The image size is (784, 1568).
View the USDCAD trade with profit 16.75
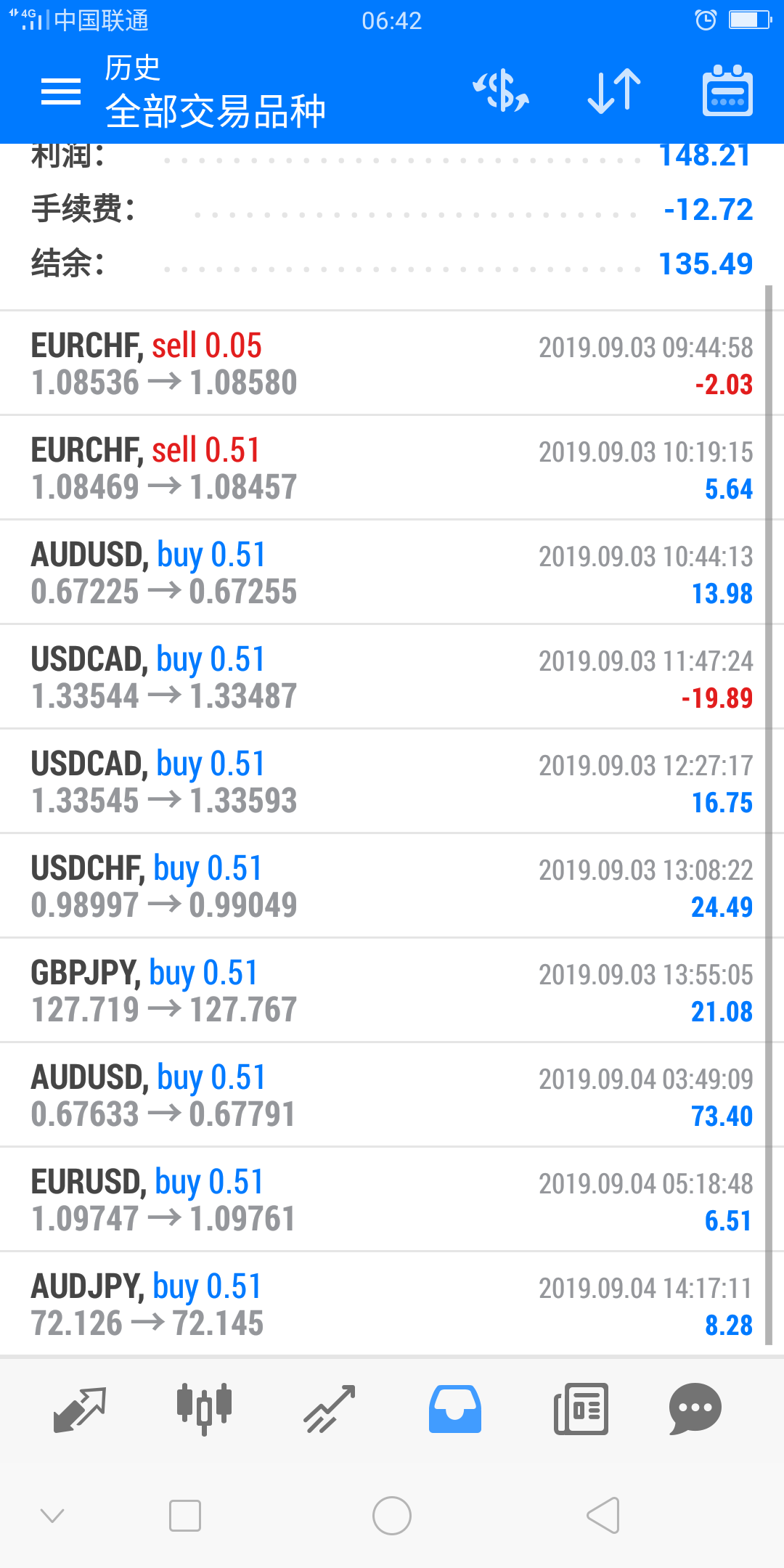pyautogui.click(x=392, y=781)
